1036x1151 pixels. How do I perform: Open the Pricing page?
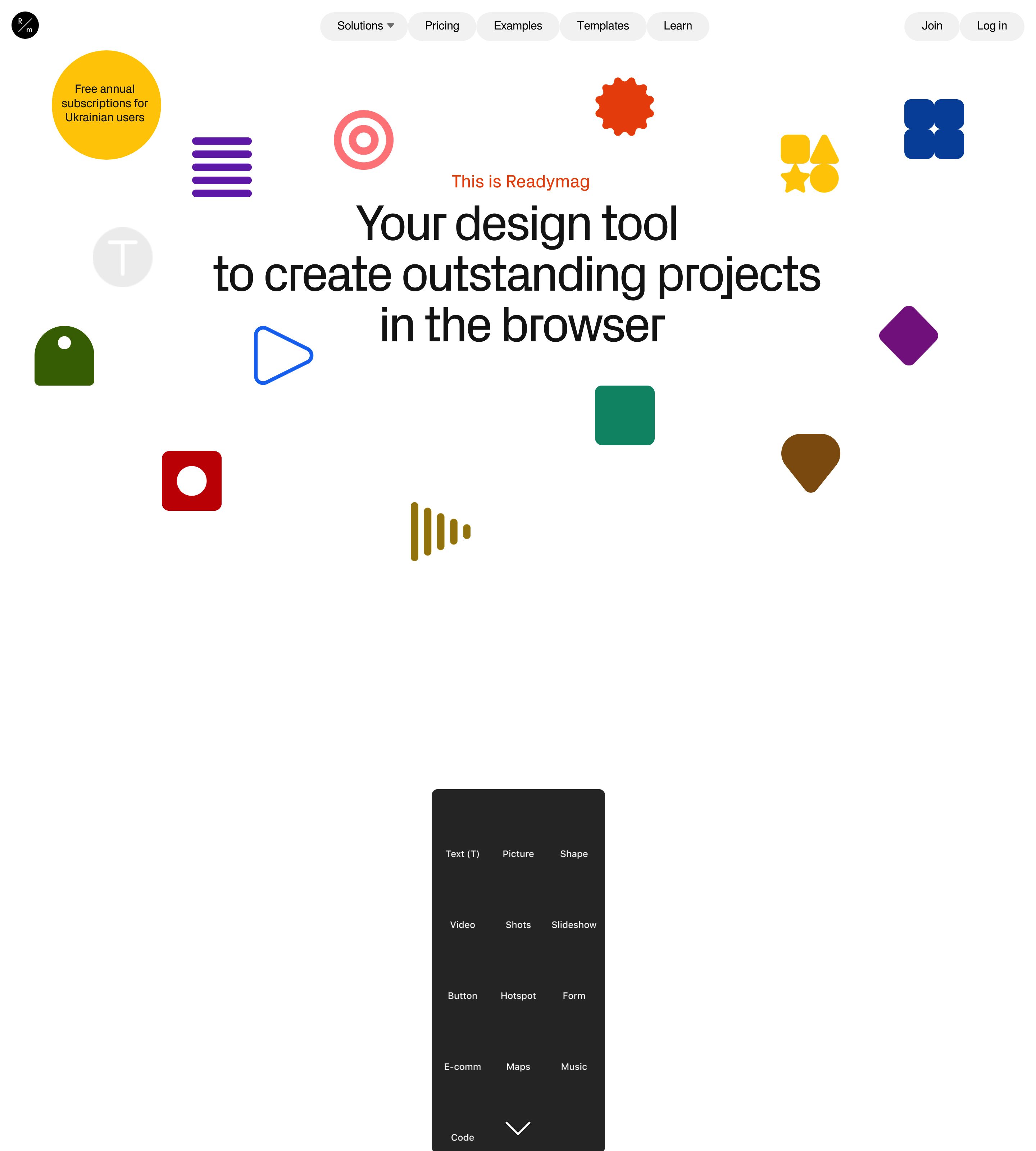point(442,26)
